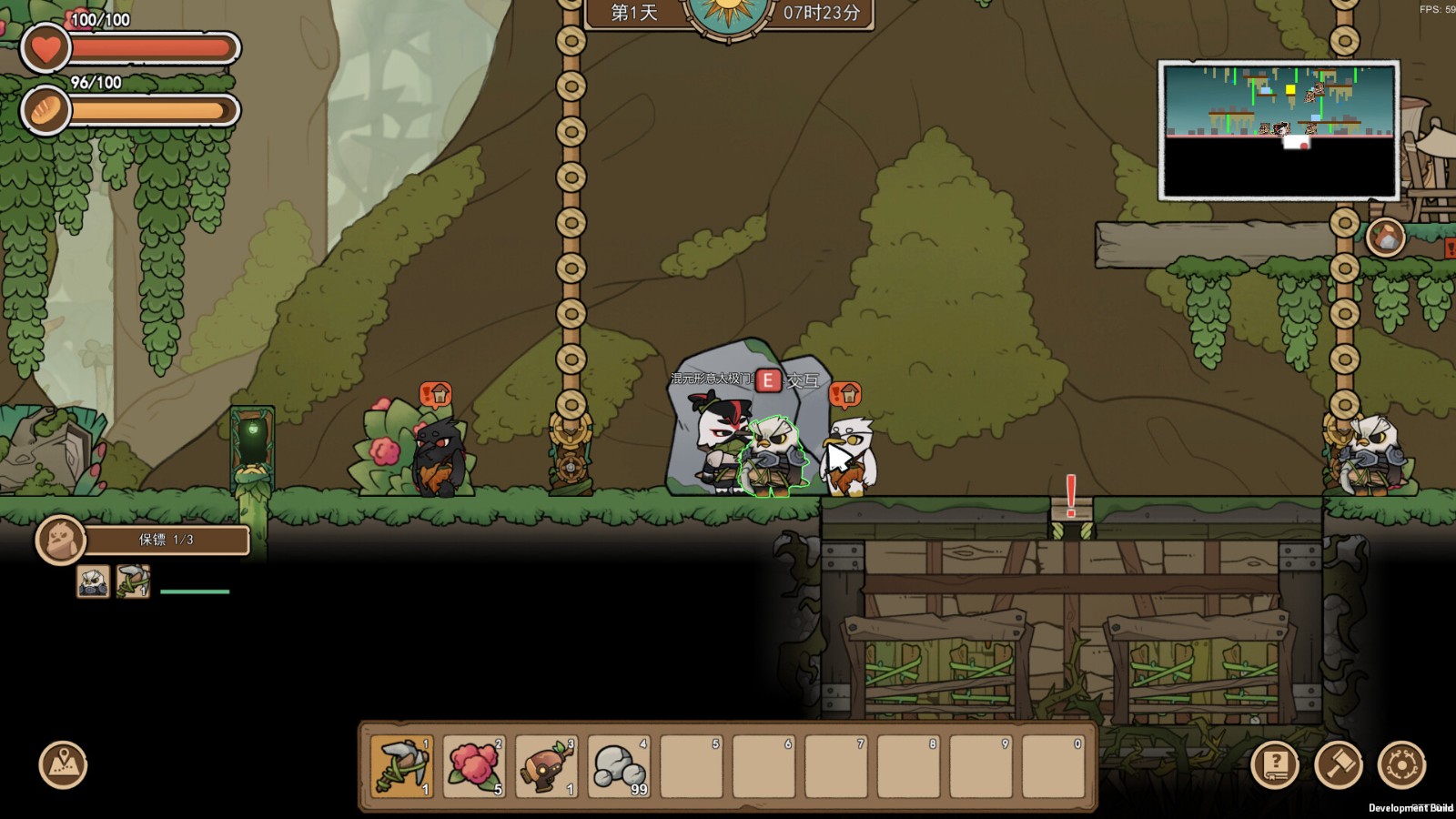Open the settings gear
The image size is (1456, 819).
coord(1401,764)
